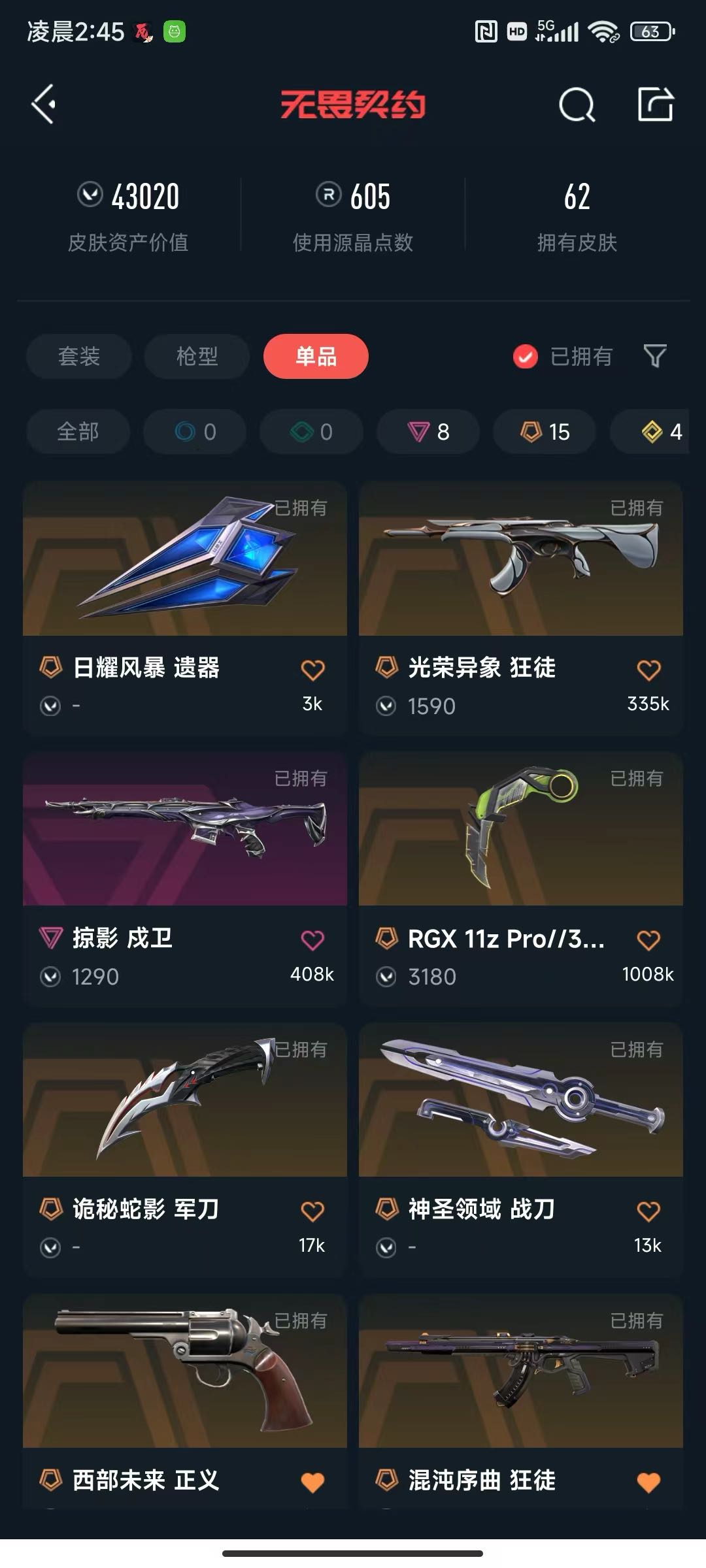Unlike the 西部未来 正义 skin
This screenshot has width=706, height=1568.
312,1482
